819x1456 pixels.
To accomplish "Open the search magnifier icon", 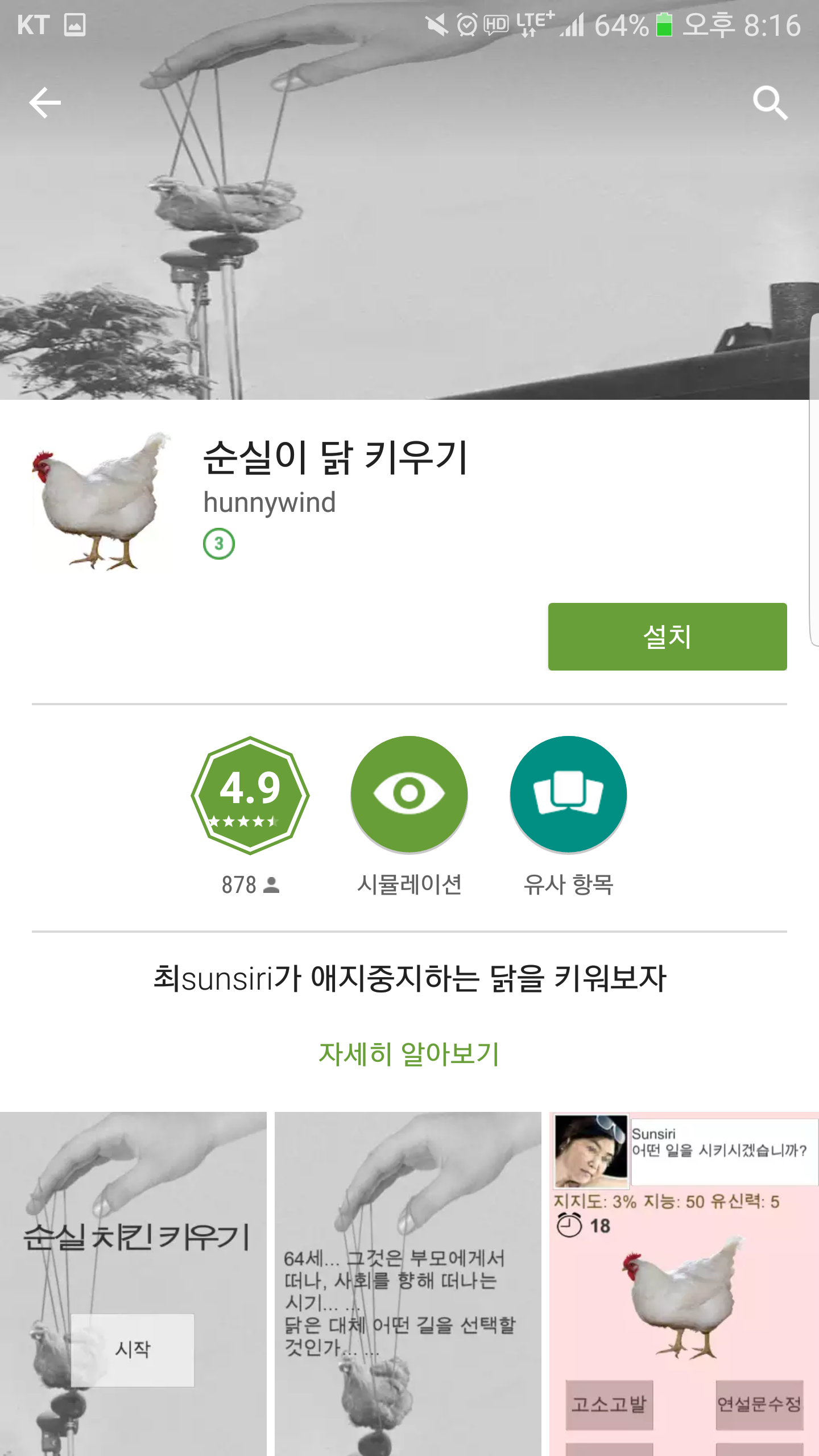I will (x=770, y=103).
